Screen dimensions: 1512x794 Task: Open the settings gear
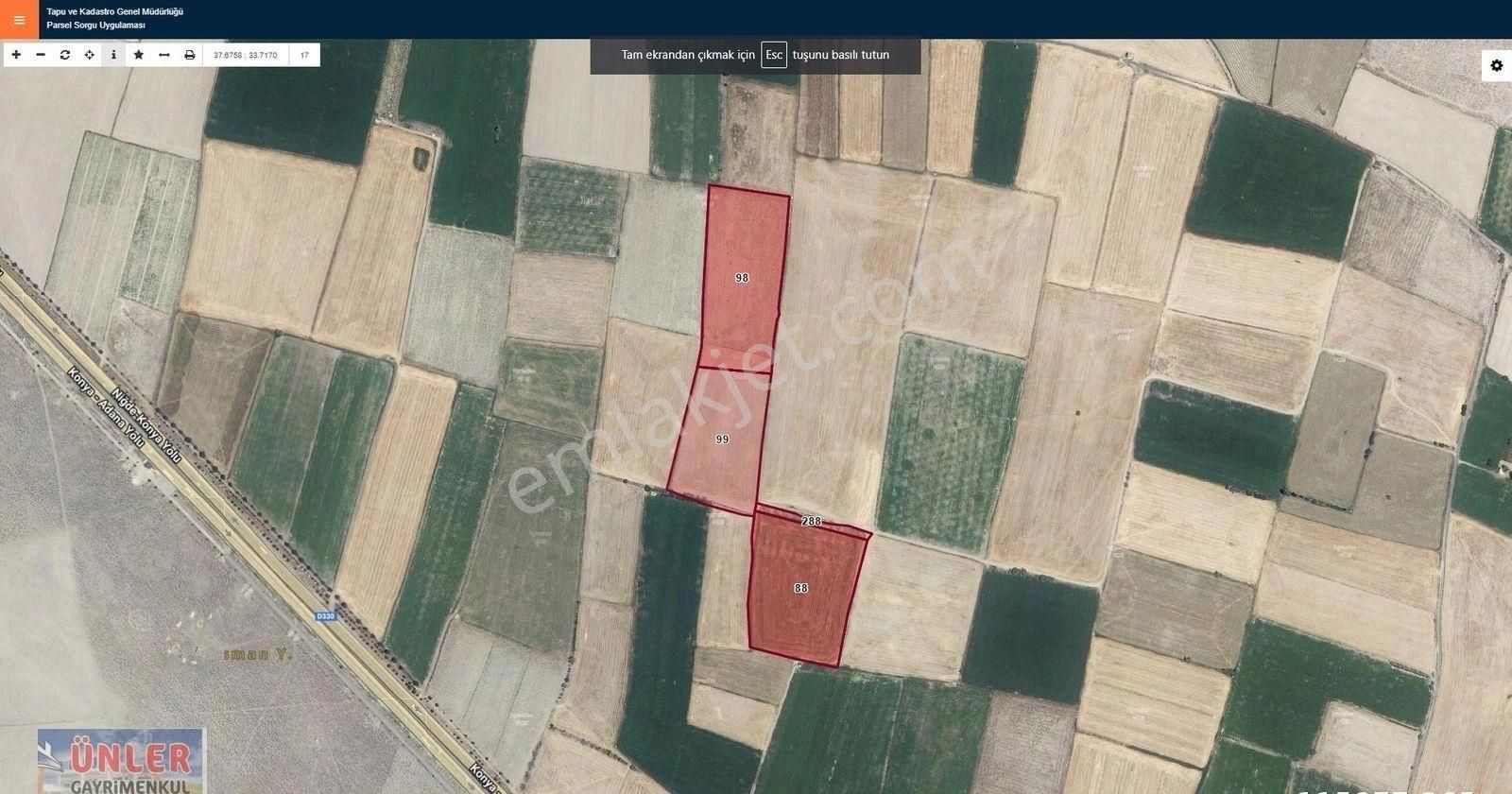pos(1496,65)
